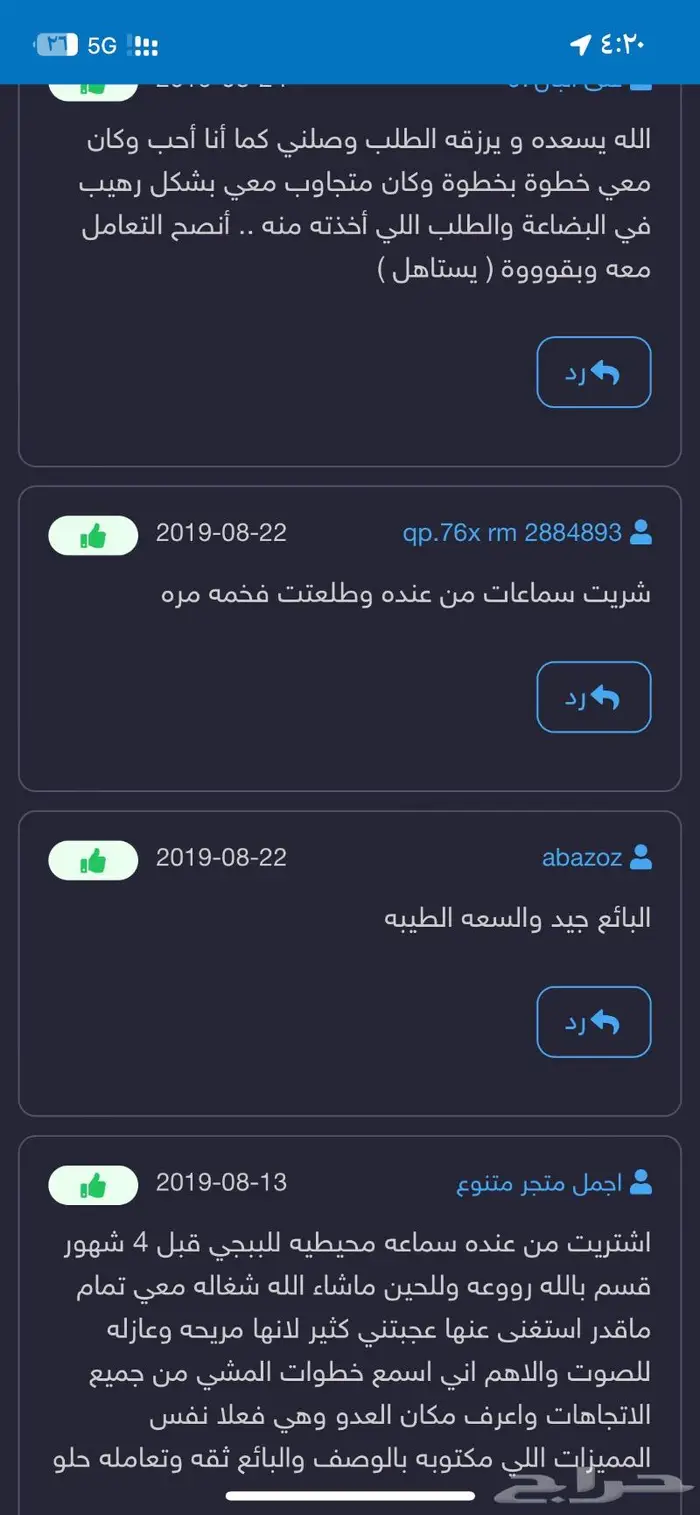
Task: Reply to abazoz's review
Action: [x=594, y=1022]
